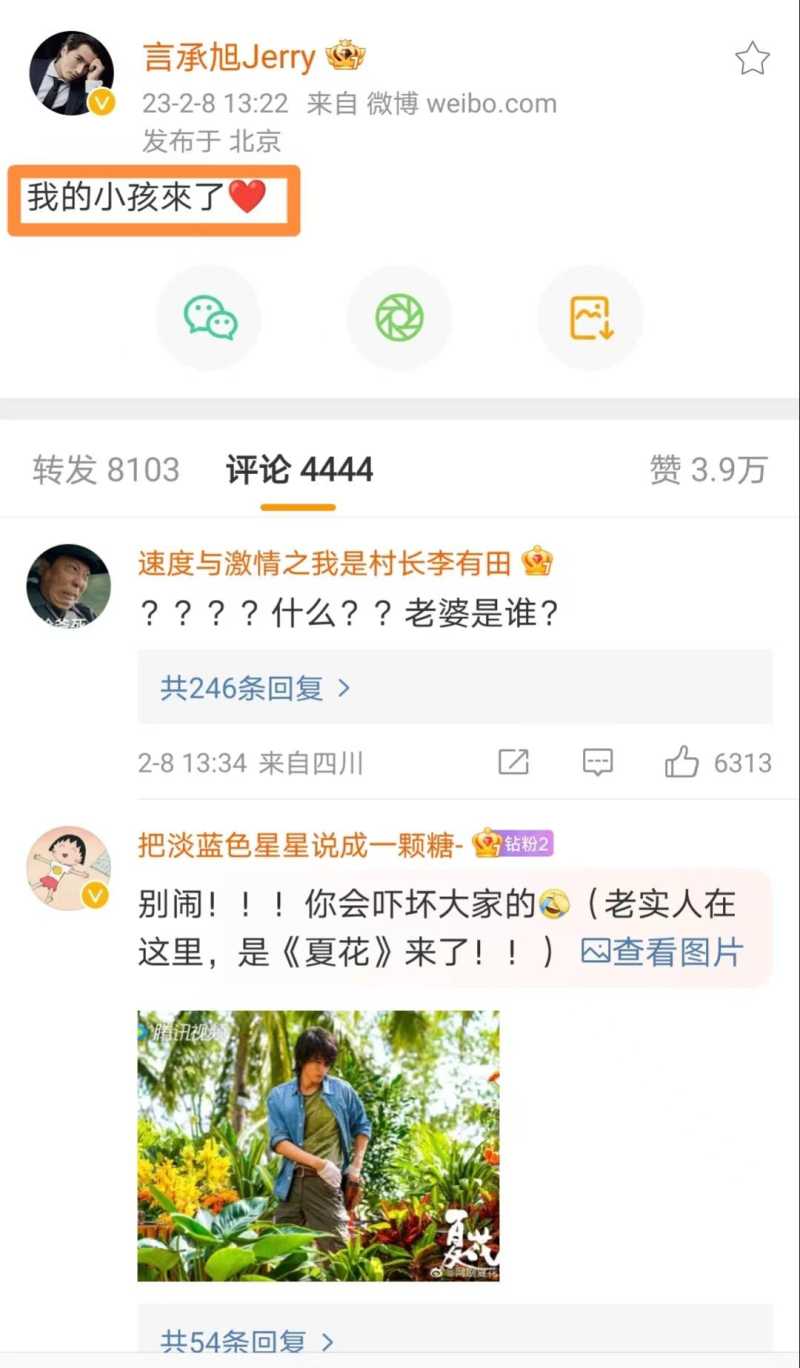Save the post as an image
Screen dimensions: 800x1368
click(590, 318)
